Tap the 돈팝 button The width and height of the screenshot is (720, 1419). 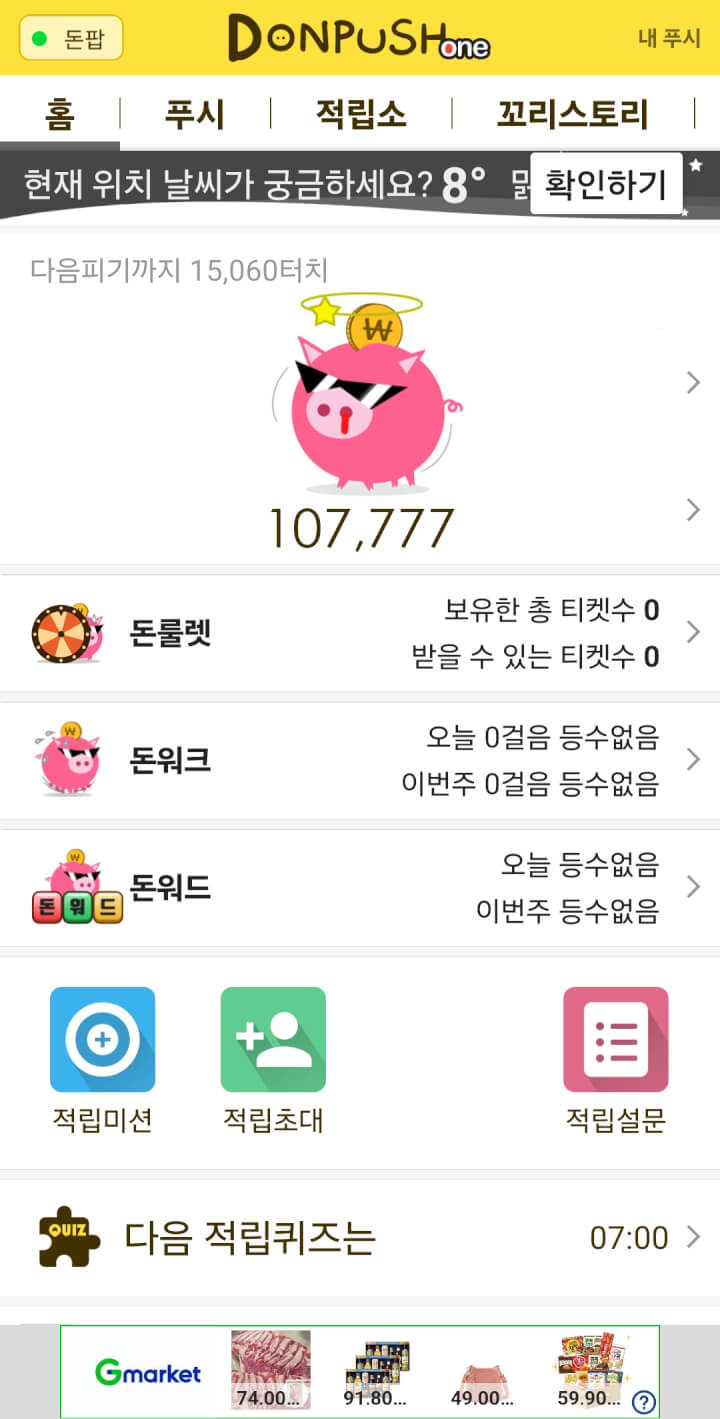coord(71,39)
